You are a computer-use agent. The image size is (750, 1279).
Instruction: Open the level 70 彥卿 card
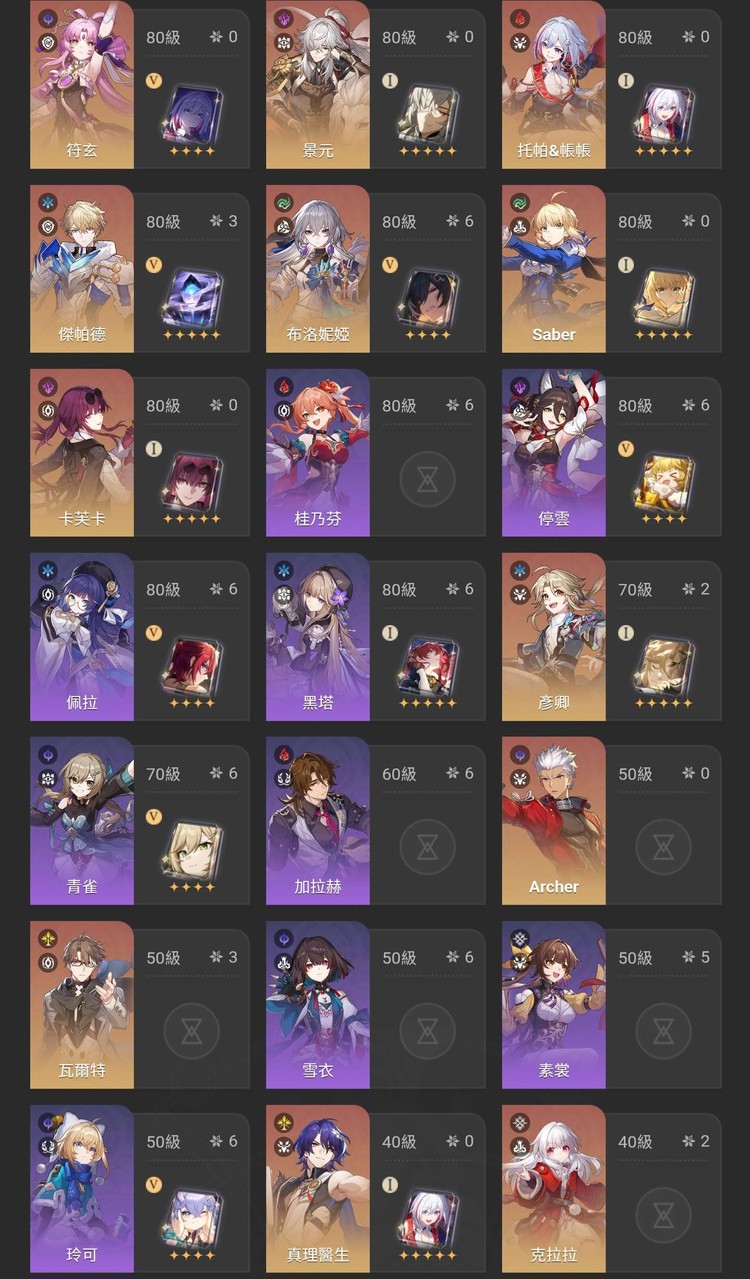click(x=553, y=636)
